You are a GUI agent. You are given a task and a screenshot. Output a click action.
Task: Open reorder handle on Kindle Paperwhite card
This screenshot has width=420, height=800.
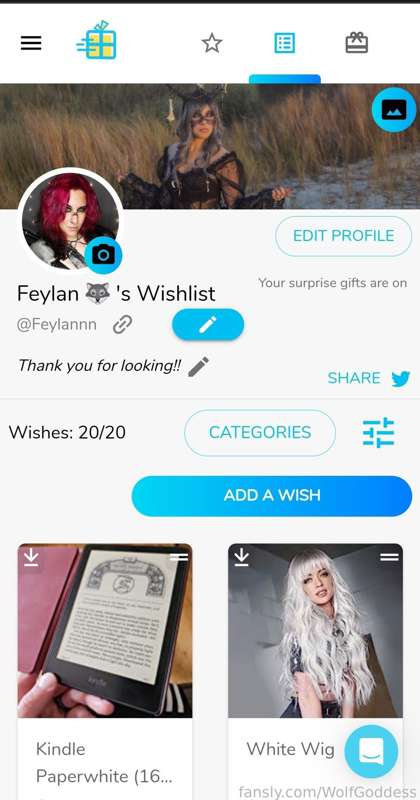tap(179, 557)
